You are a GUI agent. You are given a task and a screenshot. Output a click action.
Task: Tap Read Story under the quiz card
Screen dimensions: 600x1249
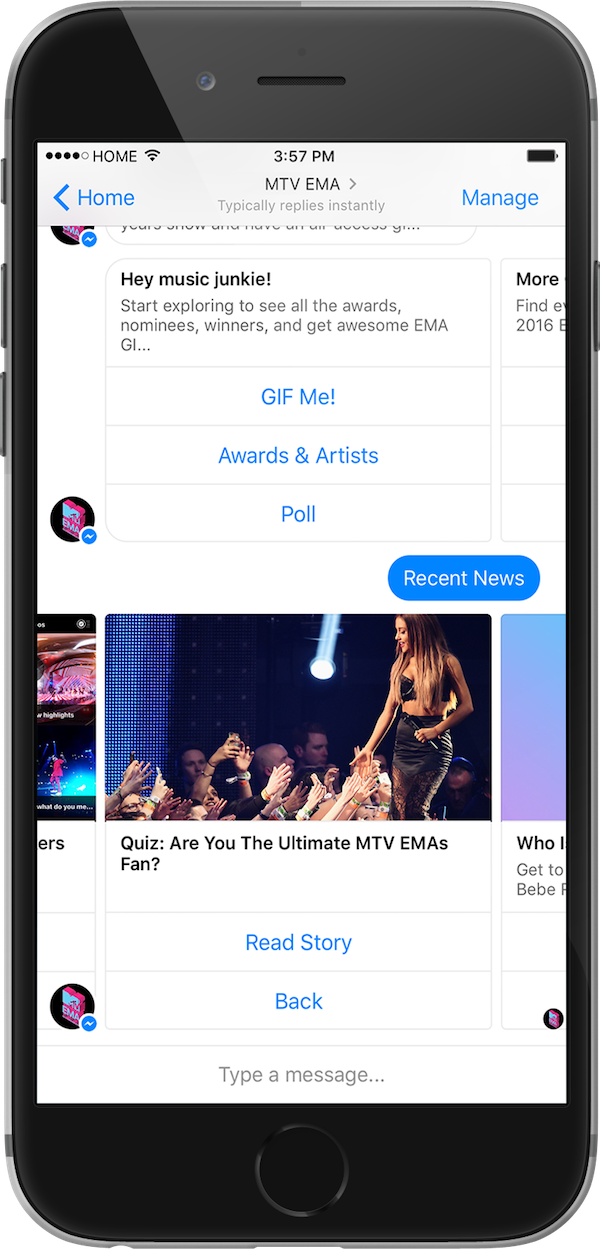(x=298, y=942)
